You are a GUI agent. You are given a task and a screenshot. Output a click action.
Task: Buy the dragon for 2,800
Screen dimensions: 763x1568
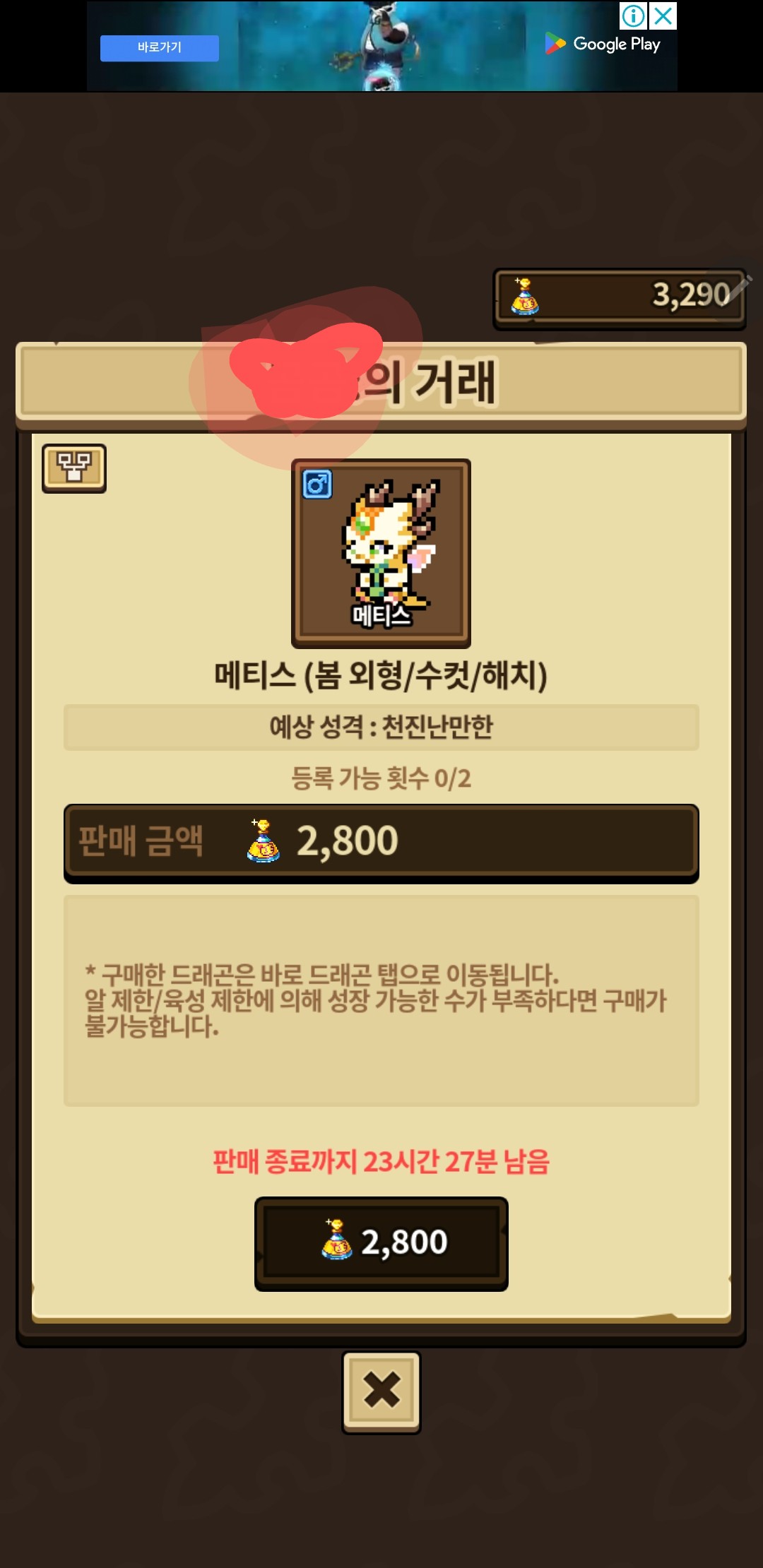381,1243
